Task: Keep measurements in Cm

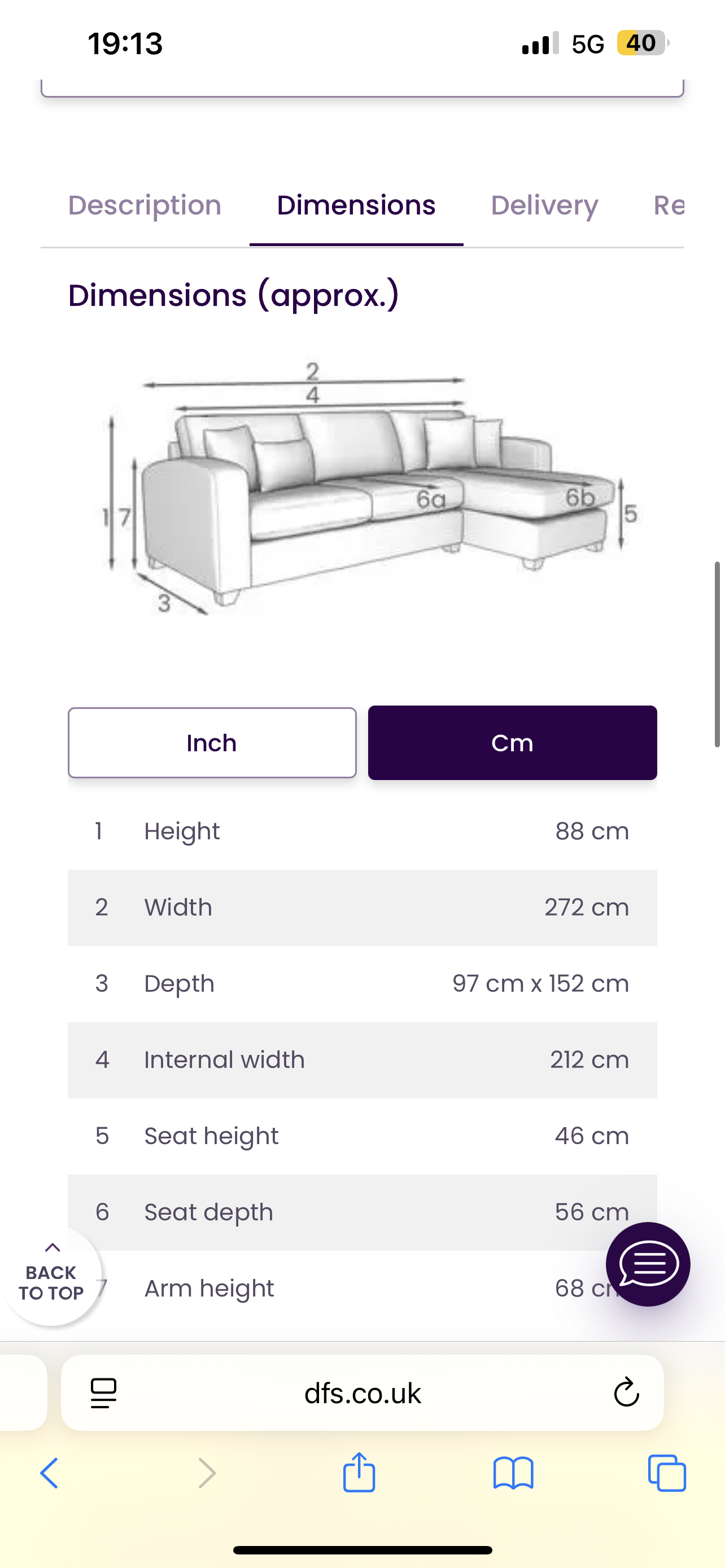Action: [x=512, y=742]
